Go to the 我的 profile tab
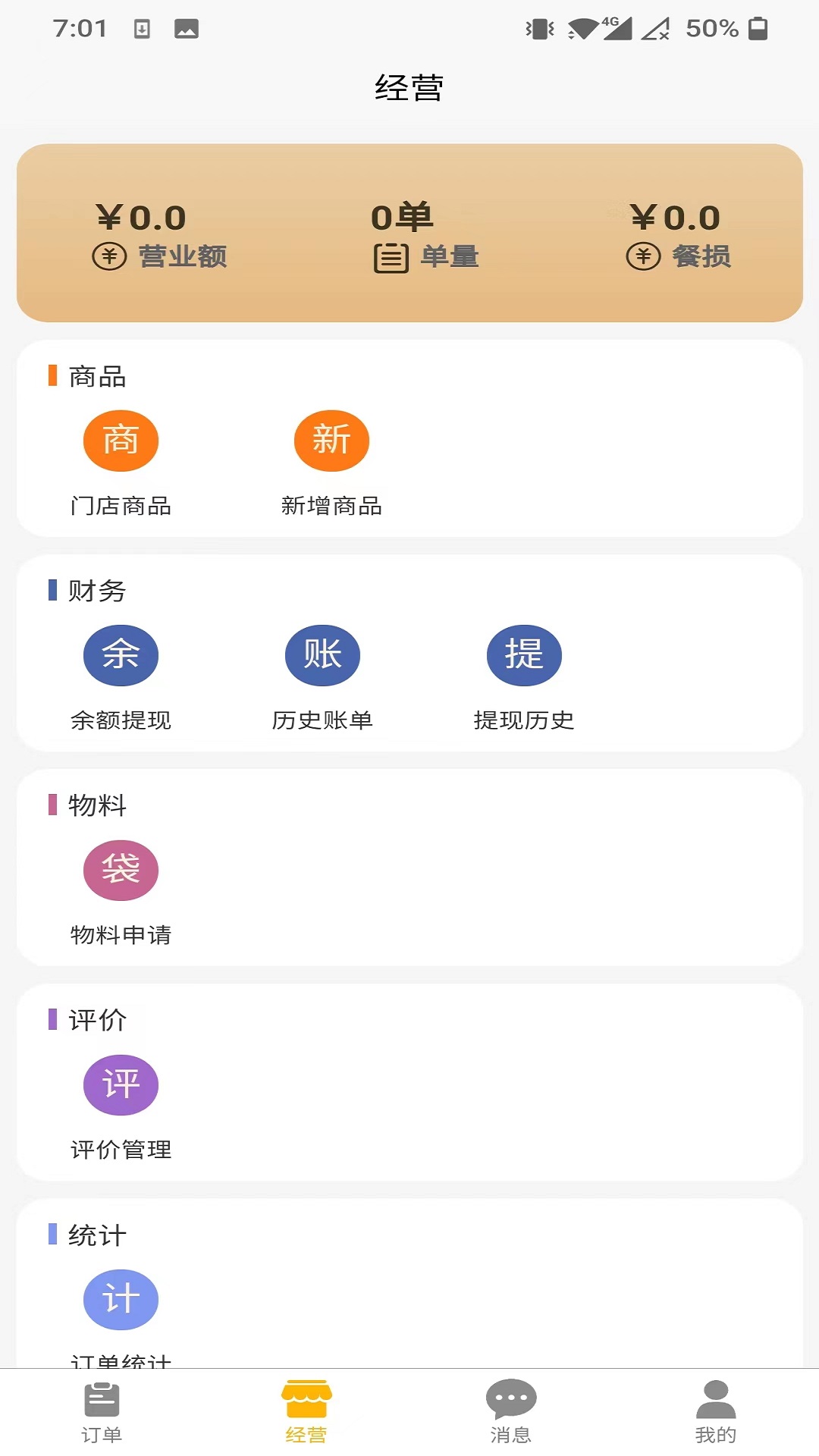 [716, 1412]
